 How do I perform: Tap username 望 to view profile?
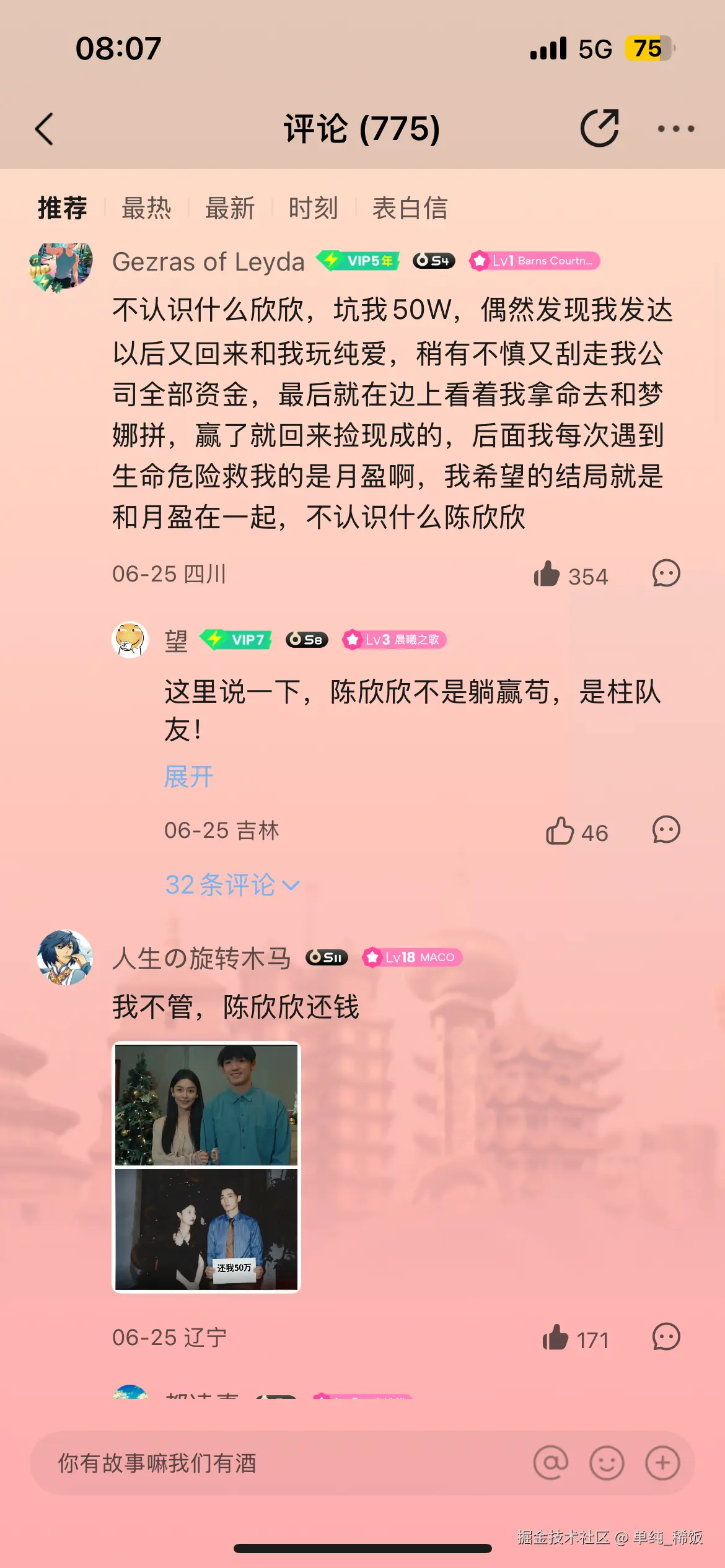click(175, 640)
